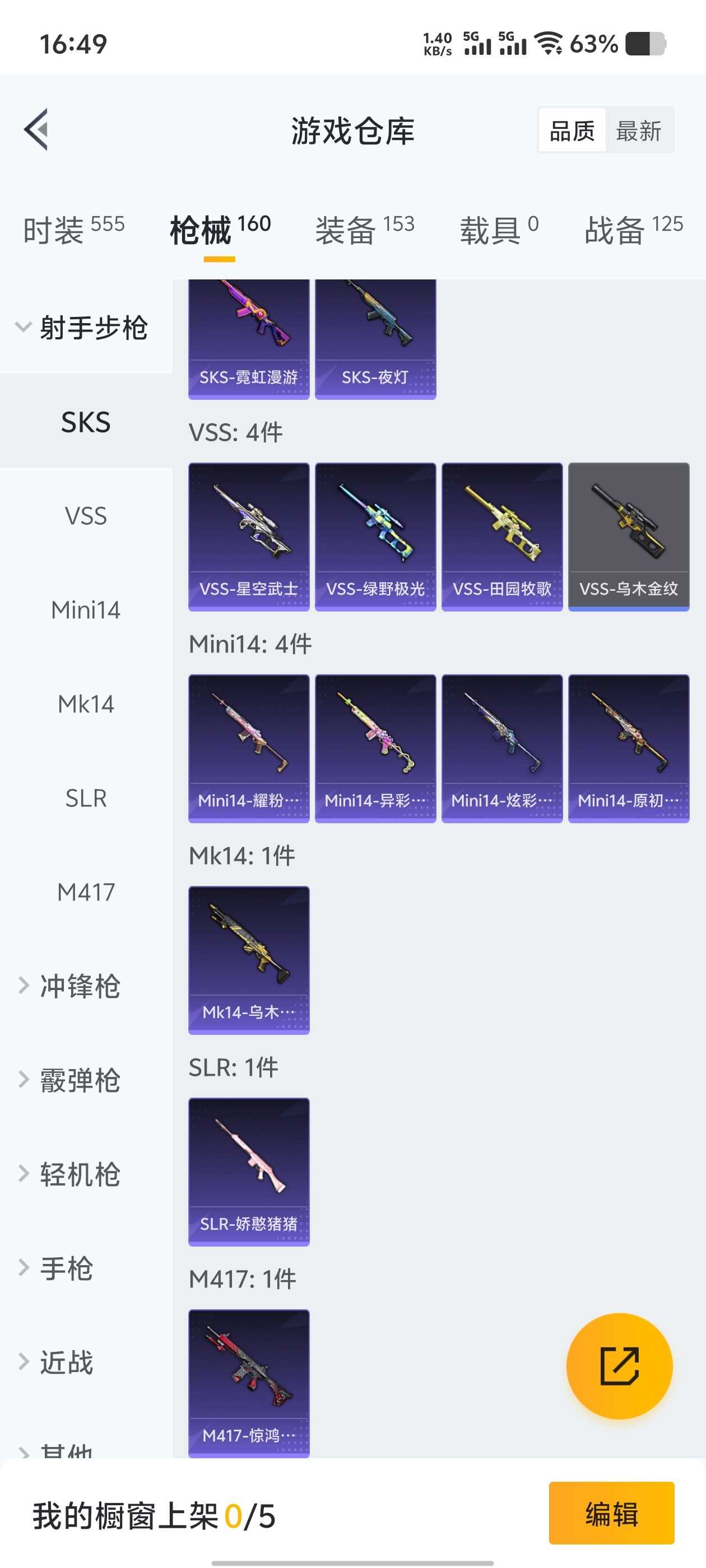Select VSS in the sidebar
This screenshot has width=706, height=1568.
tap(86, 516)
